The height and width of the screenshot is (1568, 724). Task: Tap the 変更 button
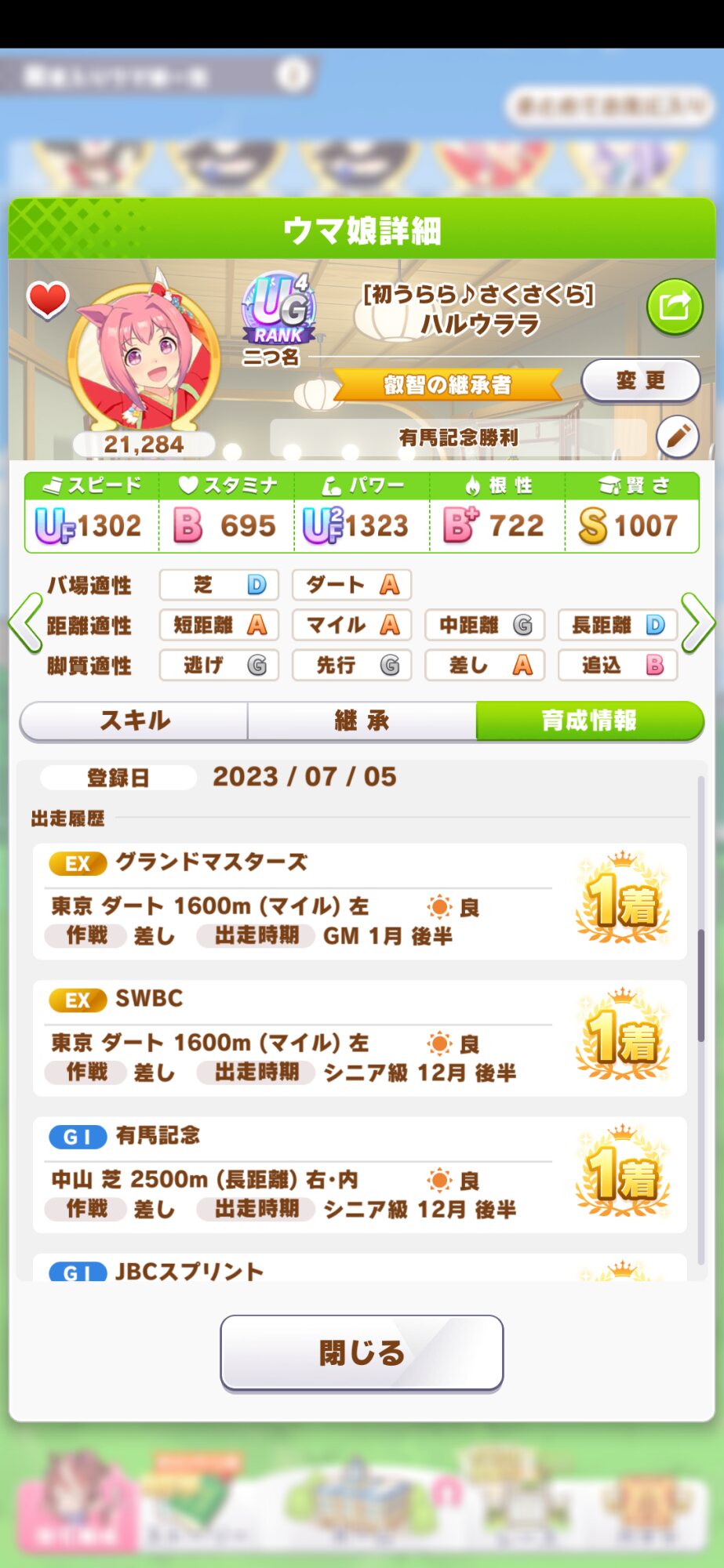point(641,380)
